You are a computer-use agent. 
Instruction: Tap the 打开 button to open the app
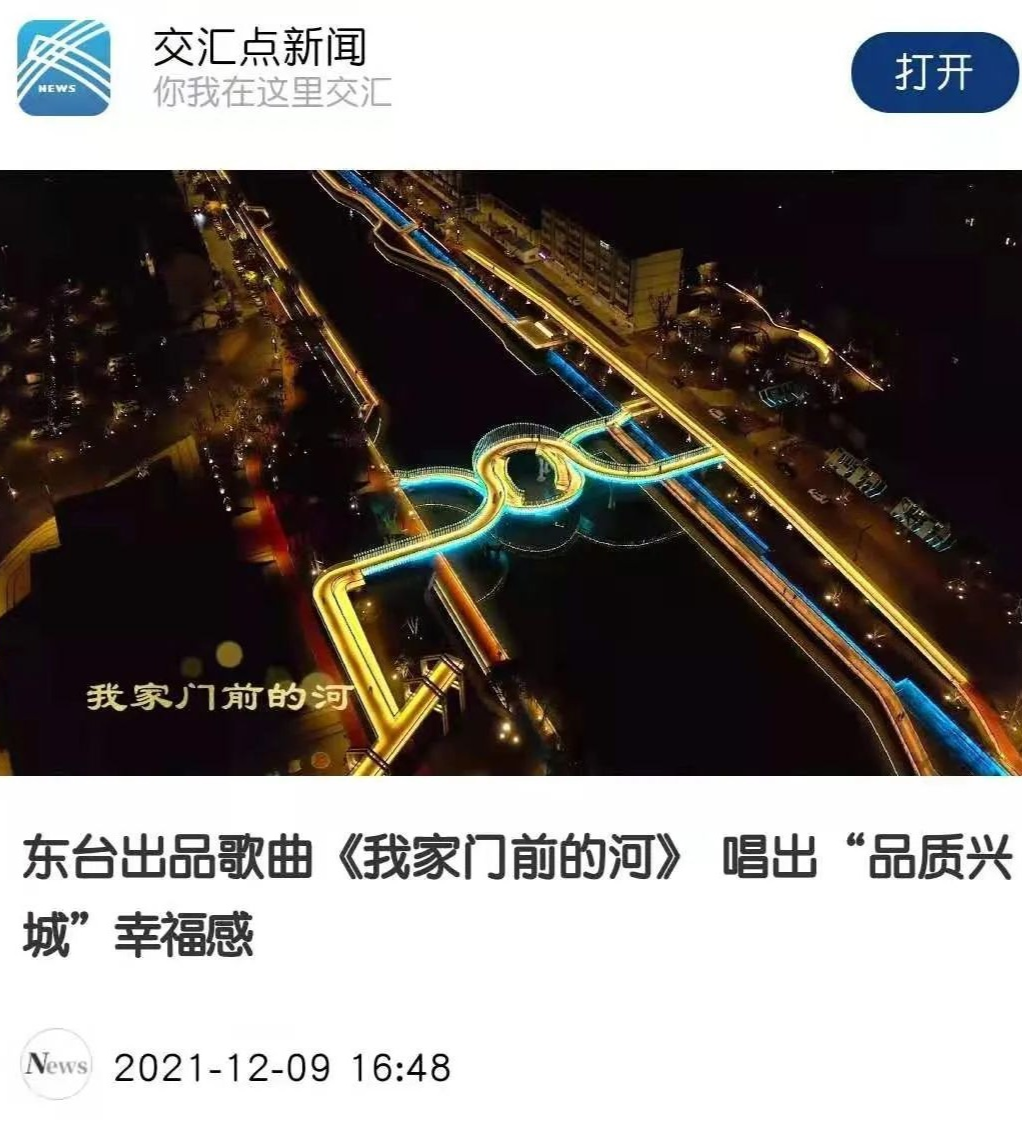click(x=934, y=72)
